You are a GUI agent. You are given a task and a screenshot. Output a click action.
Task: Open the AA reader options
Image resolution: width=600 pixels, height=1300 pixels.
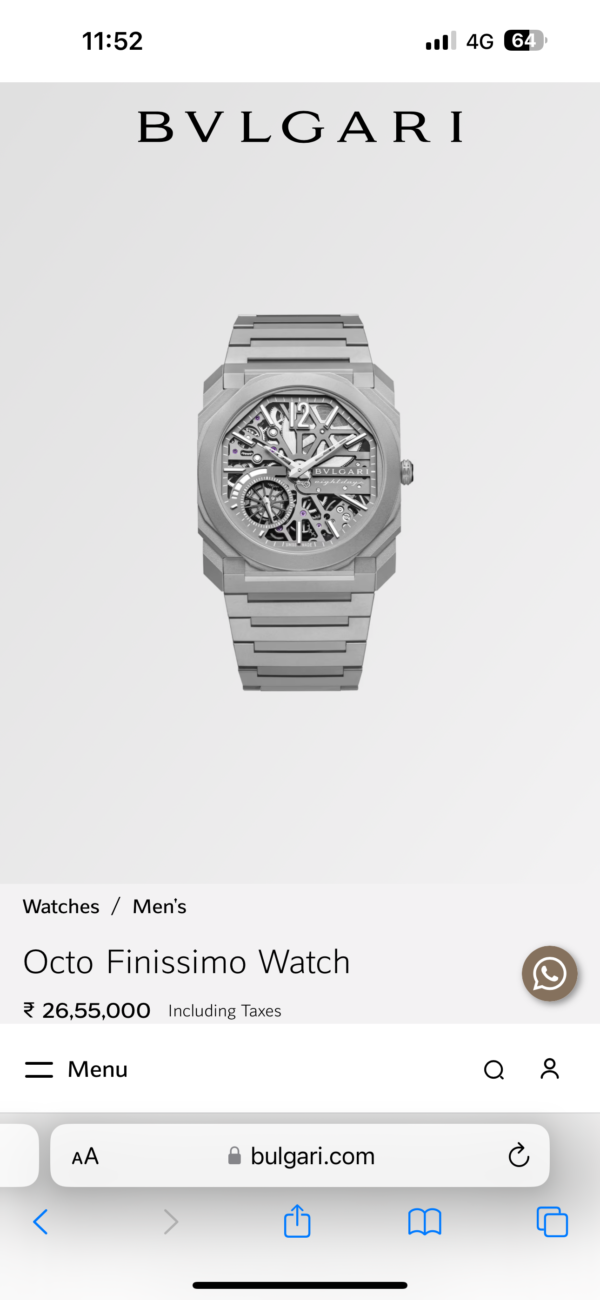[x=85, y=1157]
